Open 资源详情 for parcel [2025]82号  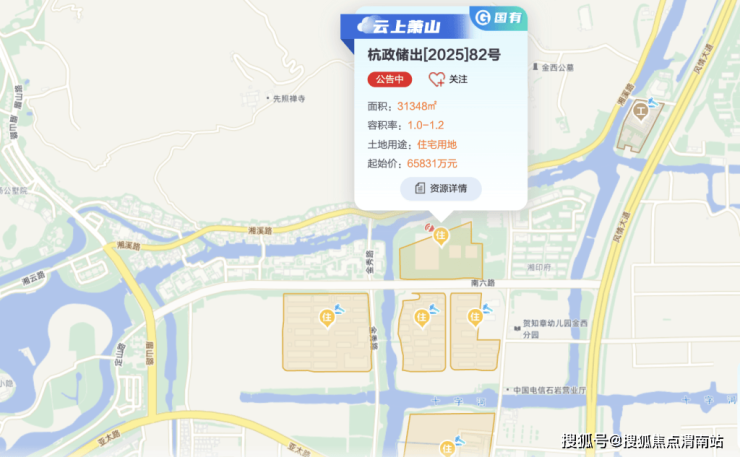point(441,188)
